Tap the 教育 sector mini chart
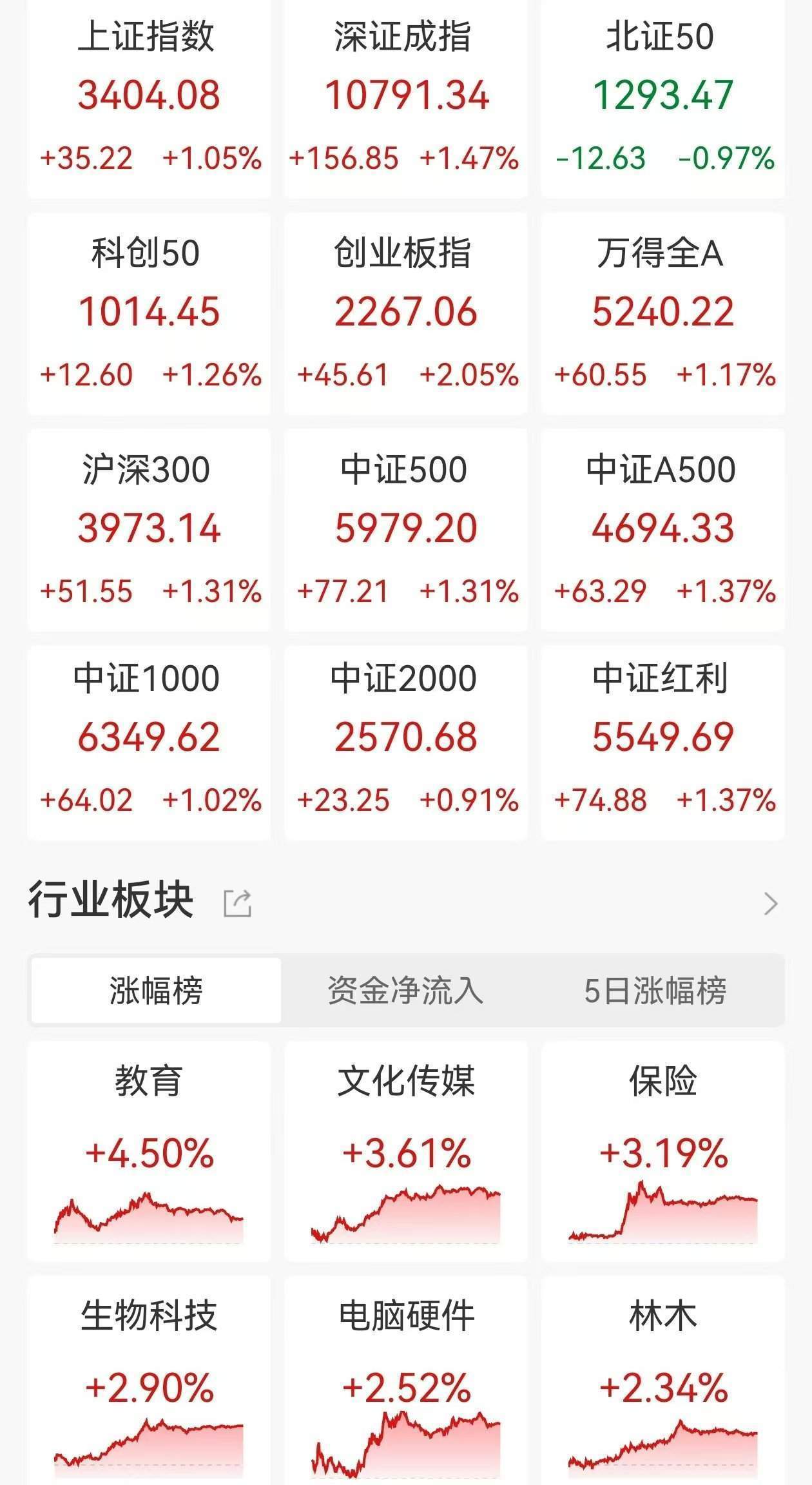 (150, 1218)
